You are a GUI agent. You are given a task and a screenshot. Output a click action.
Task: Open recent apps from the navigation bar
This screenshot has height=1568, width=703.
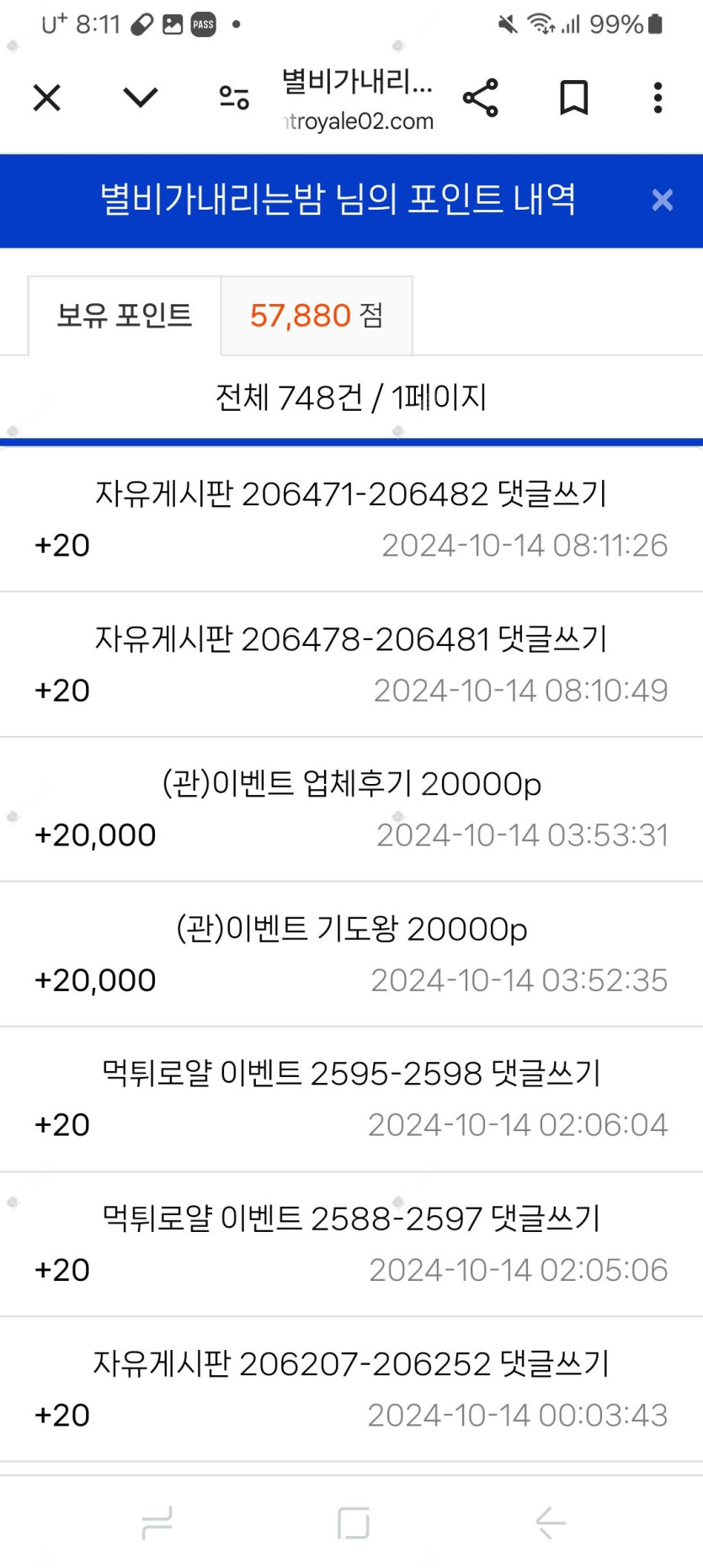157,1523
